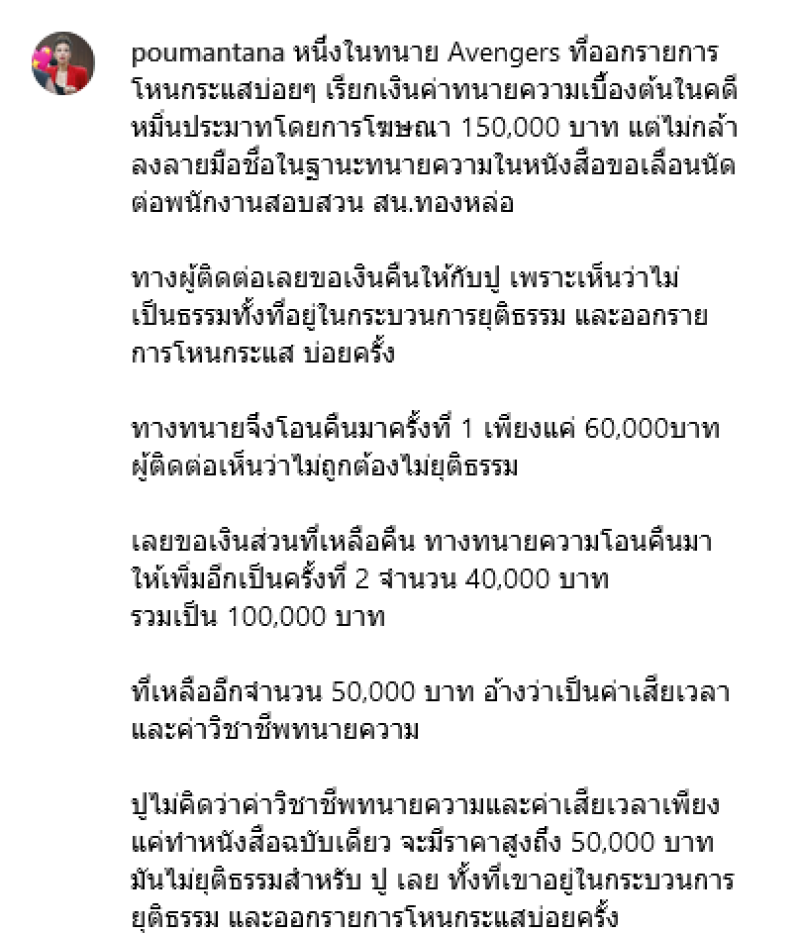800x933 pixels.
Task: Open poumantana's profile picture
Action: [64, 63]
